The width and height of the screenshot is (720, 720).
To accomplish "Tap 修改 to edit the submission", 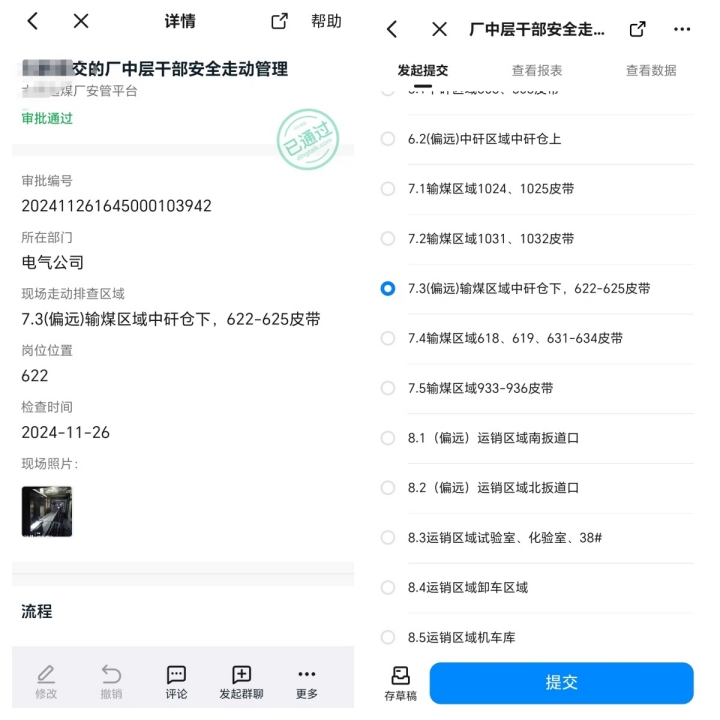I will tap(46, 682).
